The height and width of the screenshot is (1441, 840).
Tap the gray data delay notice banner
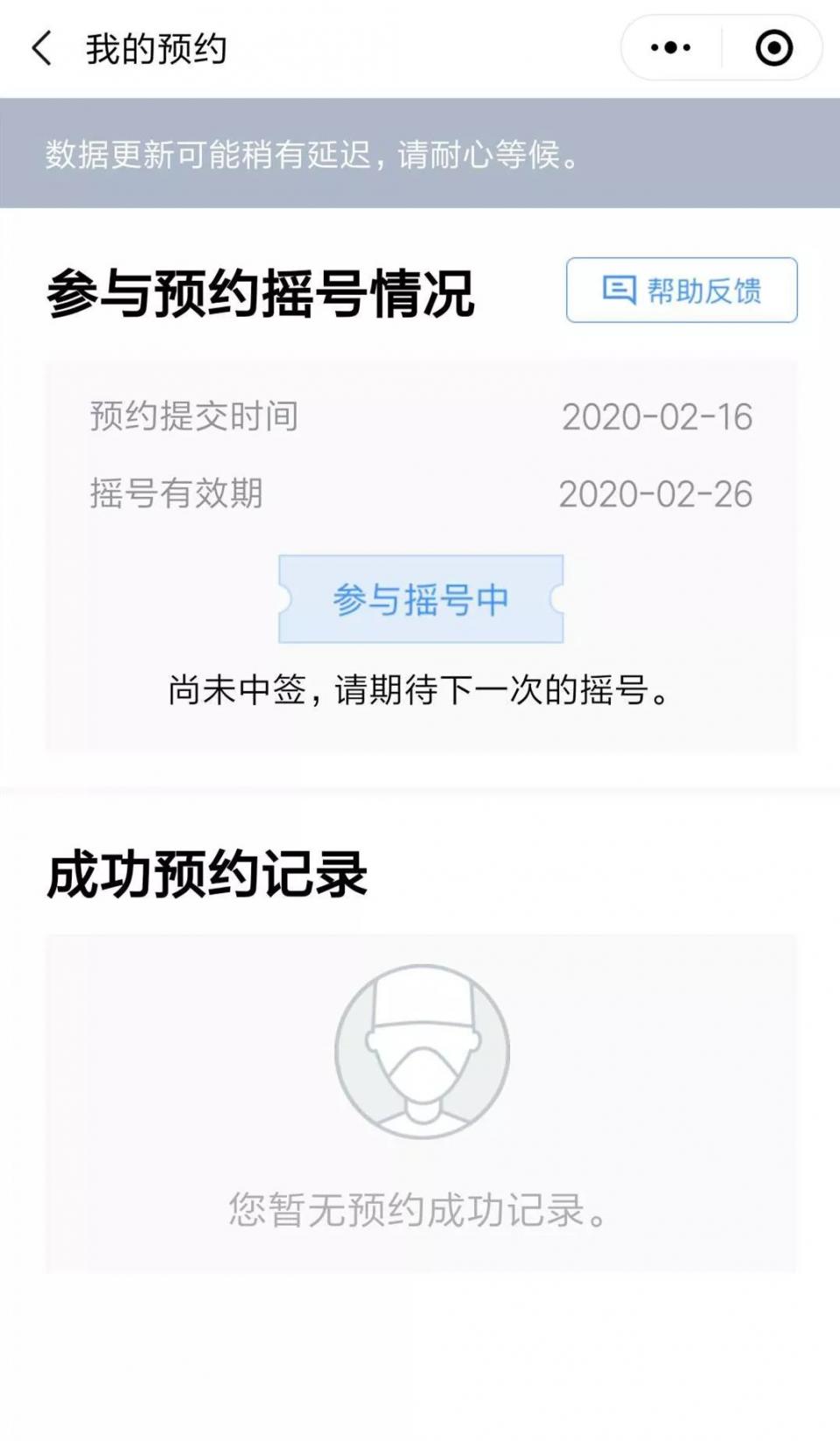[x=420, y=155]
